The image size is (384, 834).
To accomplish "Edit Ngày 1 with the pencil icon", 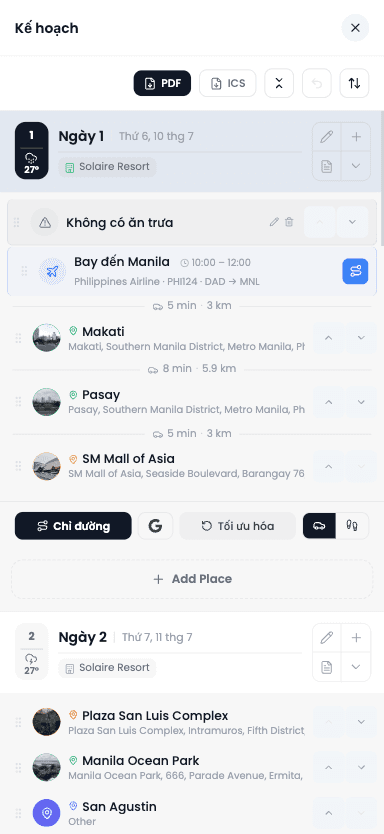I will pos(327,137).
